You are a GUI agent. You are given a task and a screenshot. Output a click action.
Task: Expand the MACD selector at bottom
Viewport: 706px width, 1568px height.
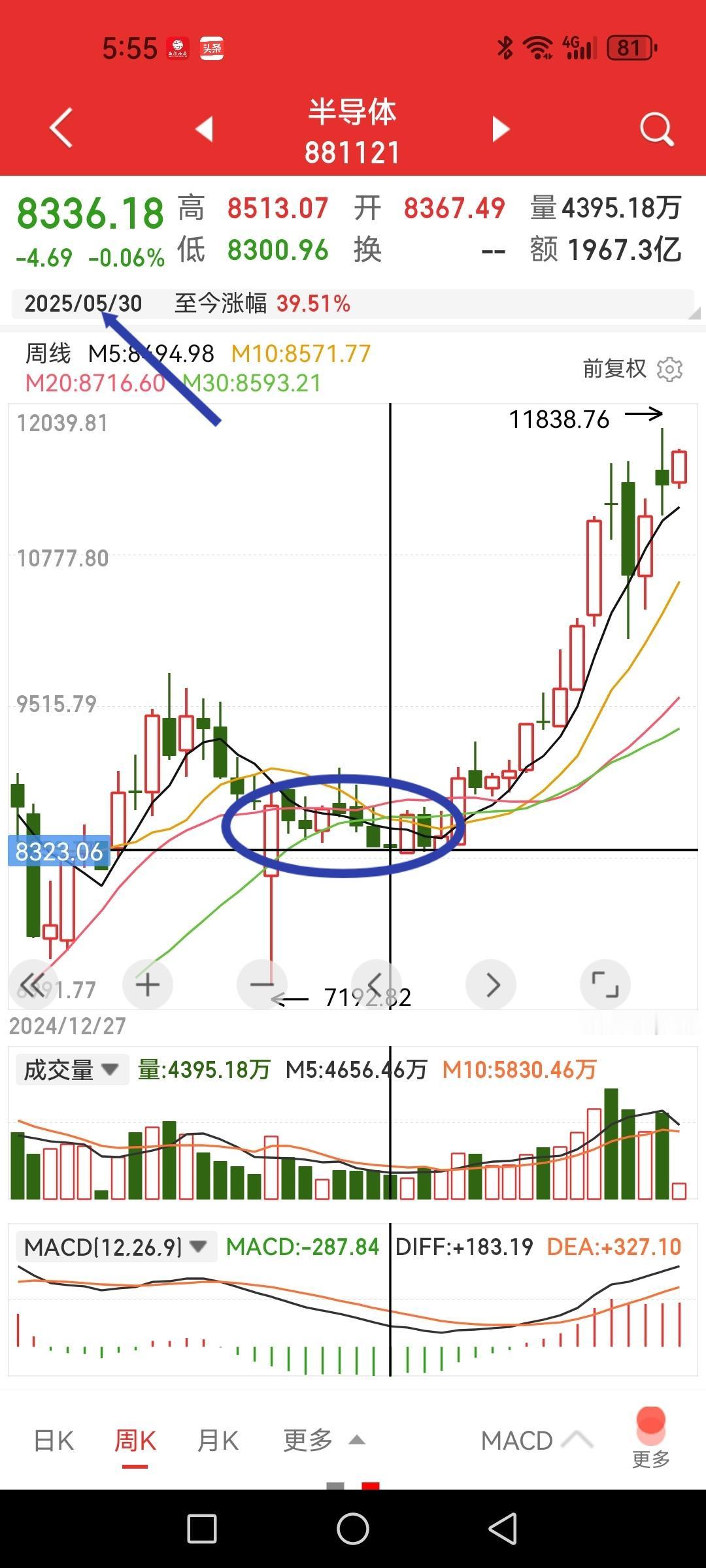pos(536,1441)
